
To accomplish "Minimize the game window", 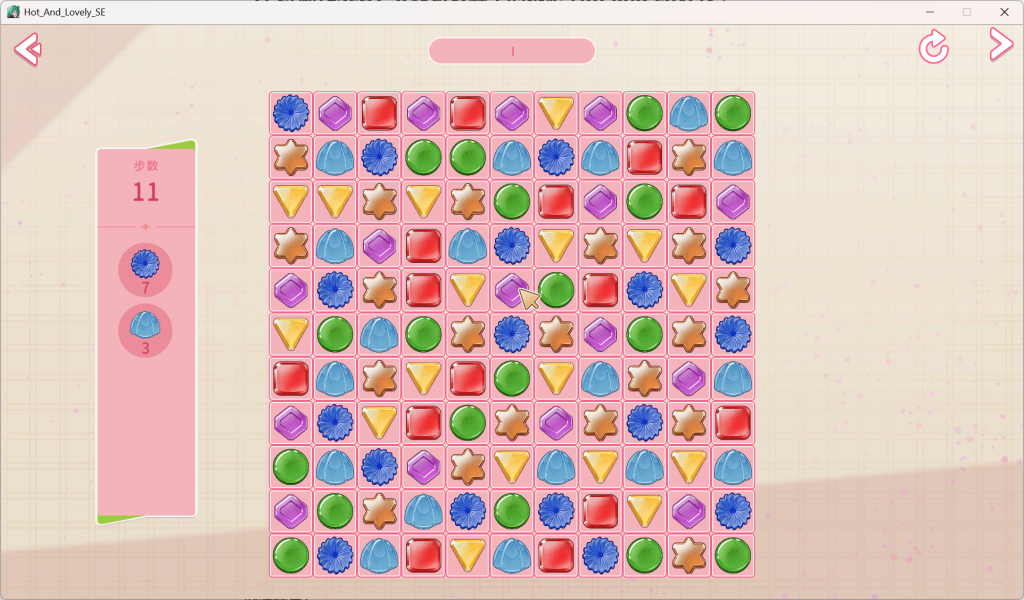I will click(930, 12).
